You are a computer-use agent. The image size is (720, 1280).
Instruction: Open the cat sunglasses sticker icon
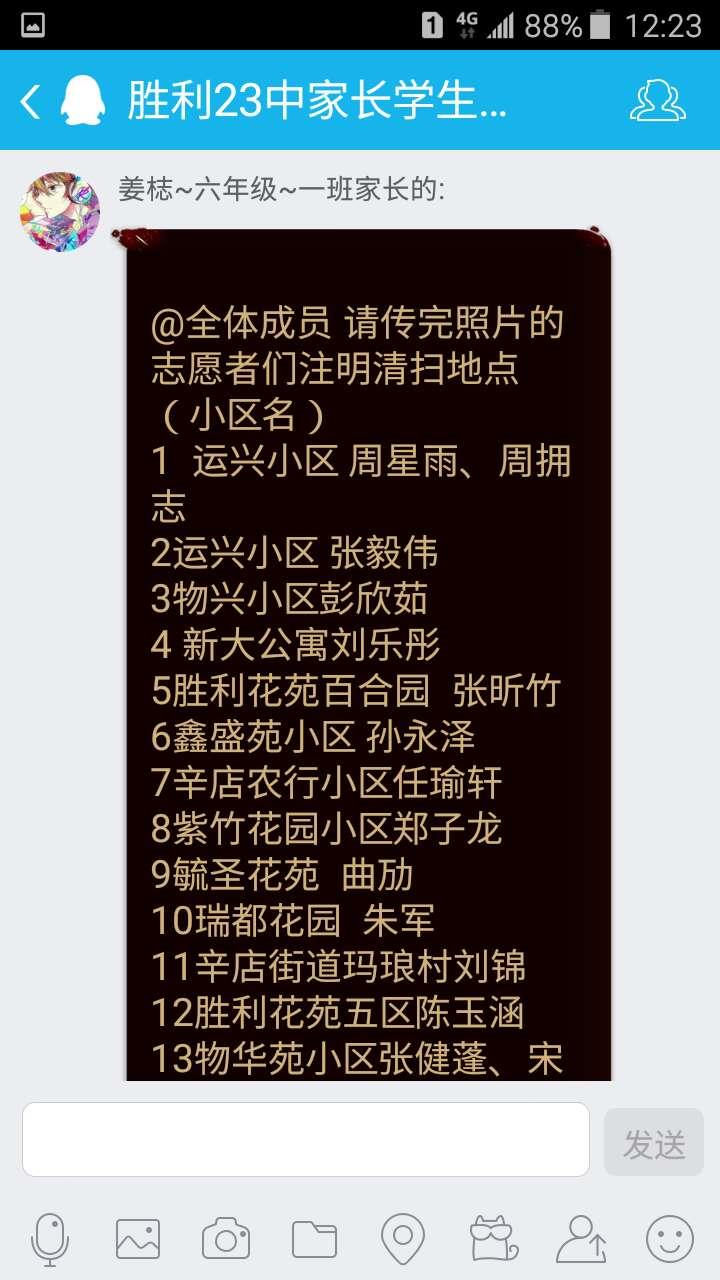(x=493, y=1239)
